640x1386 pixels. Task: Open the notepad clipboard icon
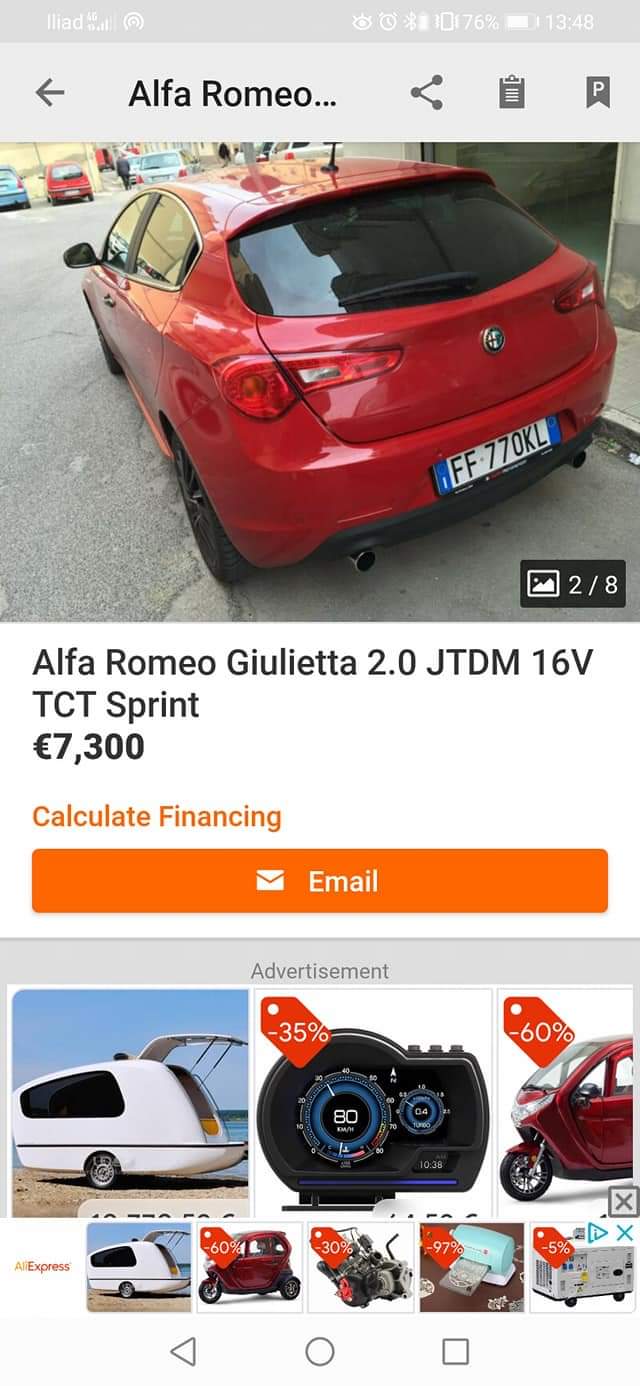coord(511,93)
